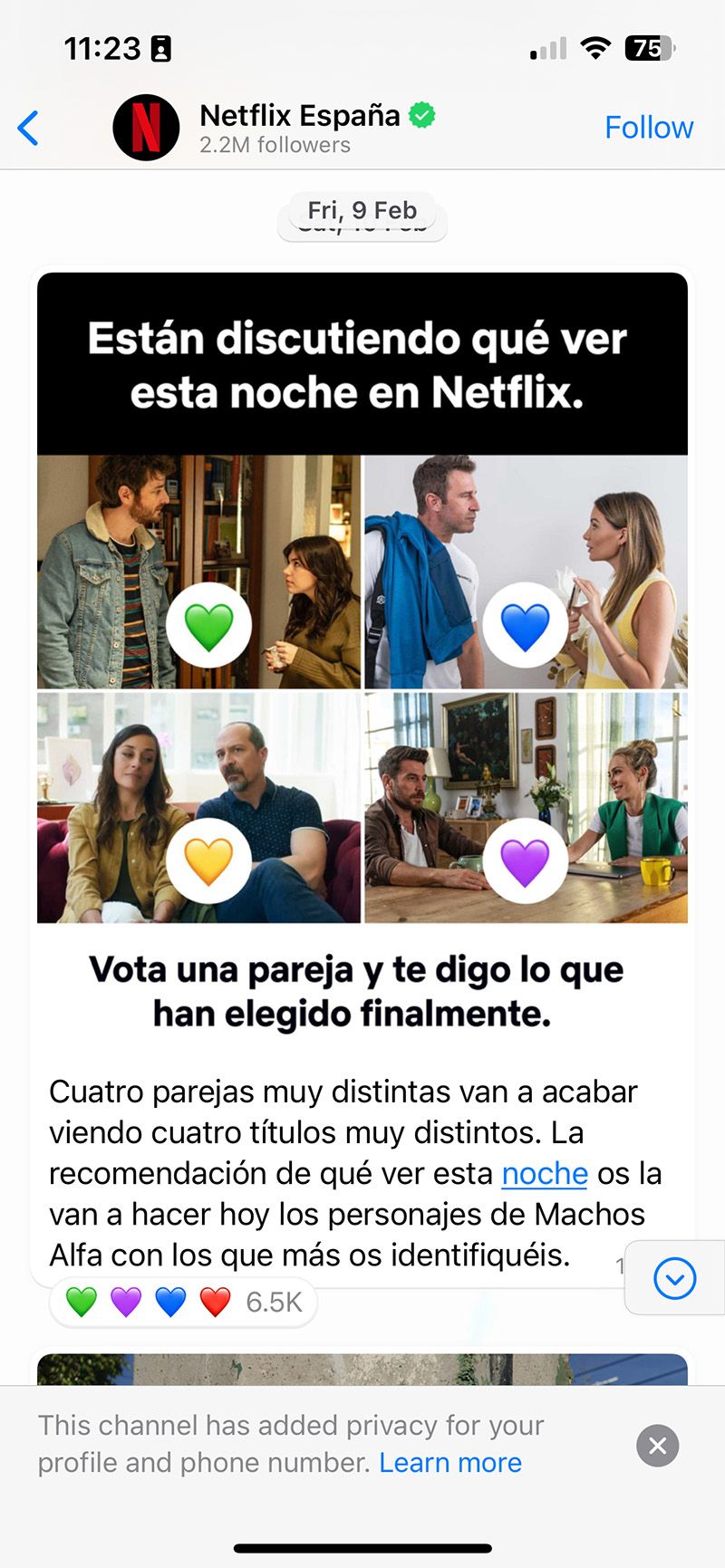Select the green heart on the first couple
Viewport: 725px width, 1568px height.
point(209,625)
